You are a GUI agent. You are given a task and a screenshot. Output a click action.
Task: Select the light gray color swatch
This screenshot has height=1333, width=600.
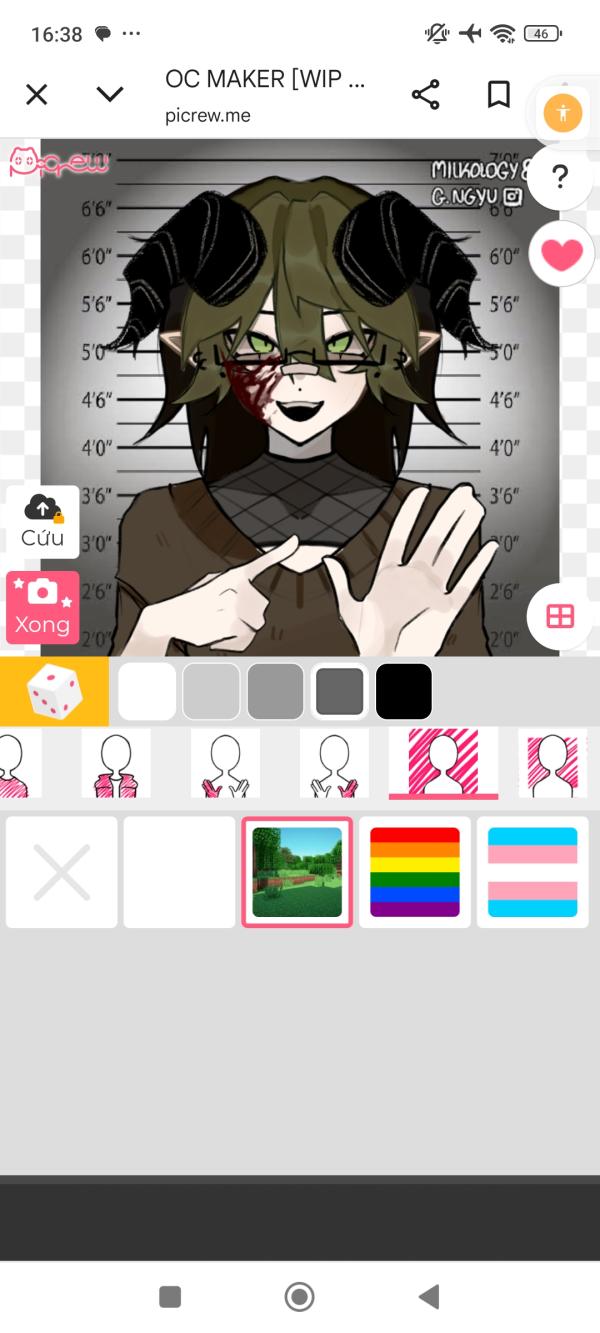[211, 691]
